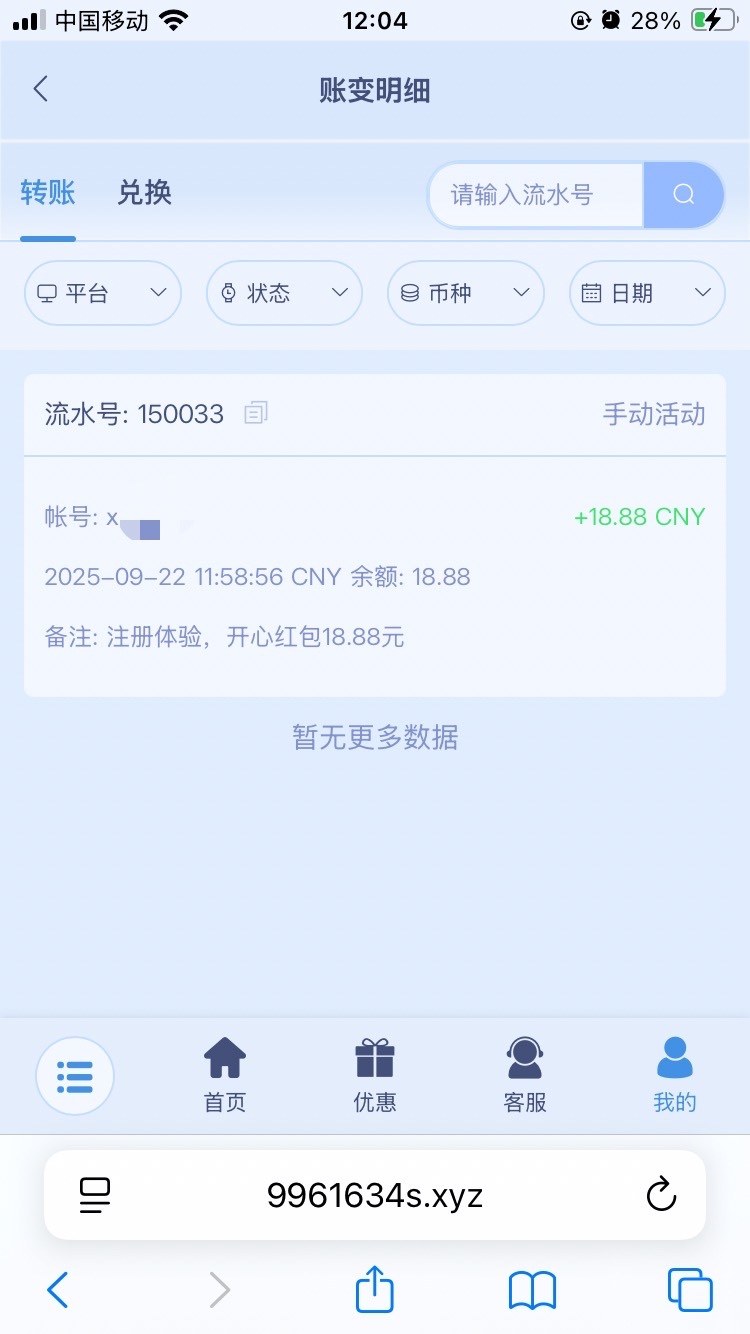
Task: Switch to the 我的 tab
Action: [675, 1075]
